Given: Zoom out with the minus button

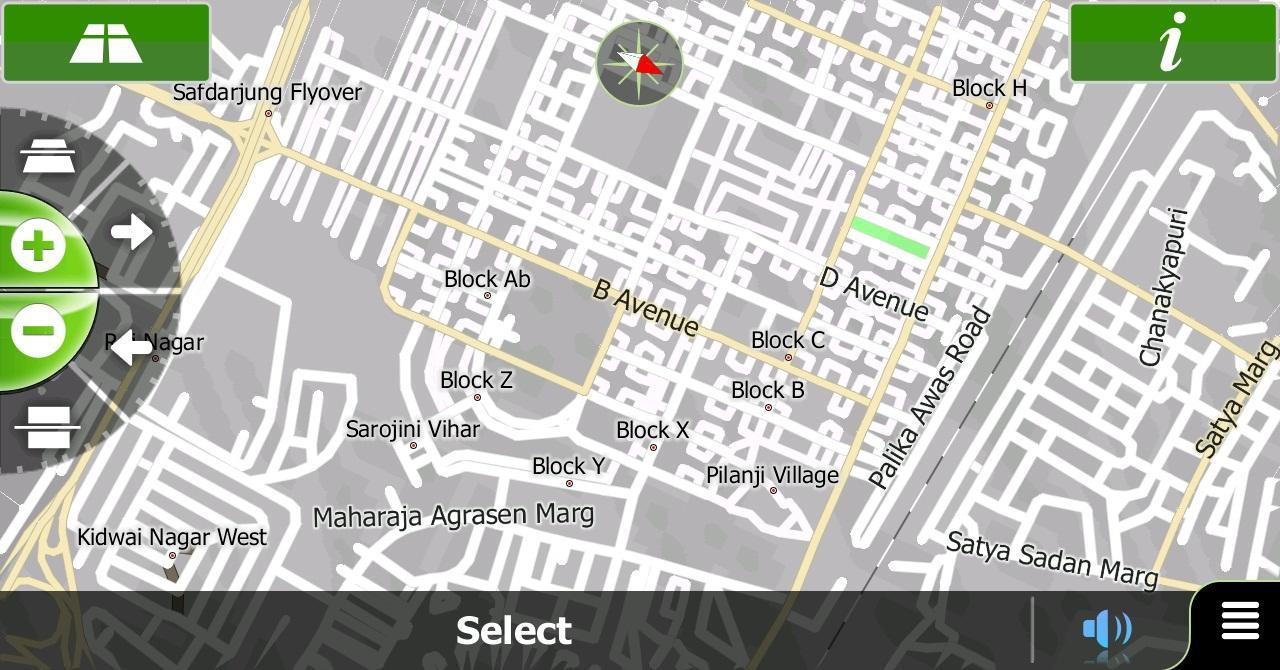Looking at the screenshot, I should [38, 331].
